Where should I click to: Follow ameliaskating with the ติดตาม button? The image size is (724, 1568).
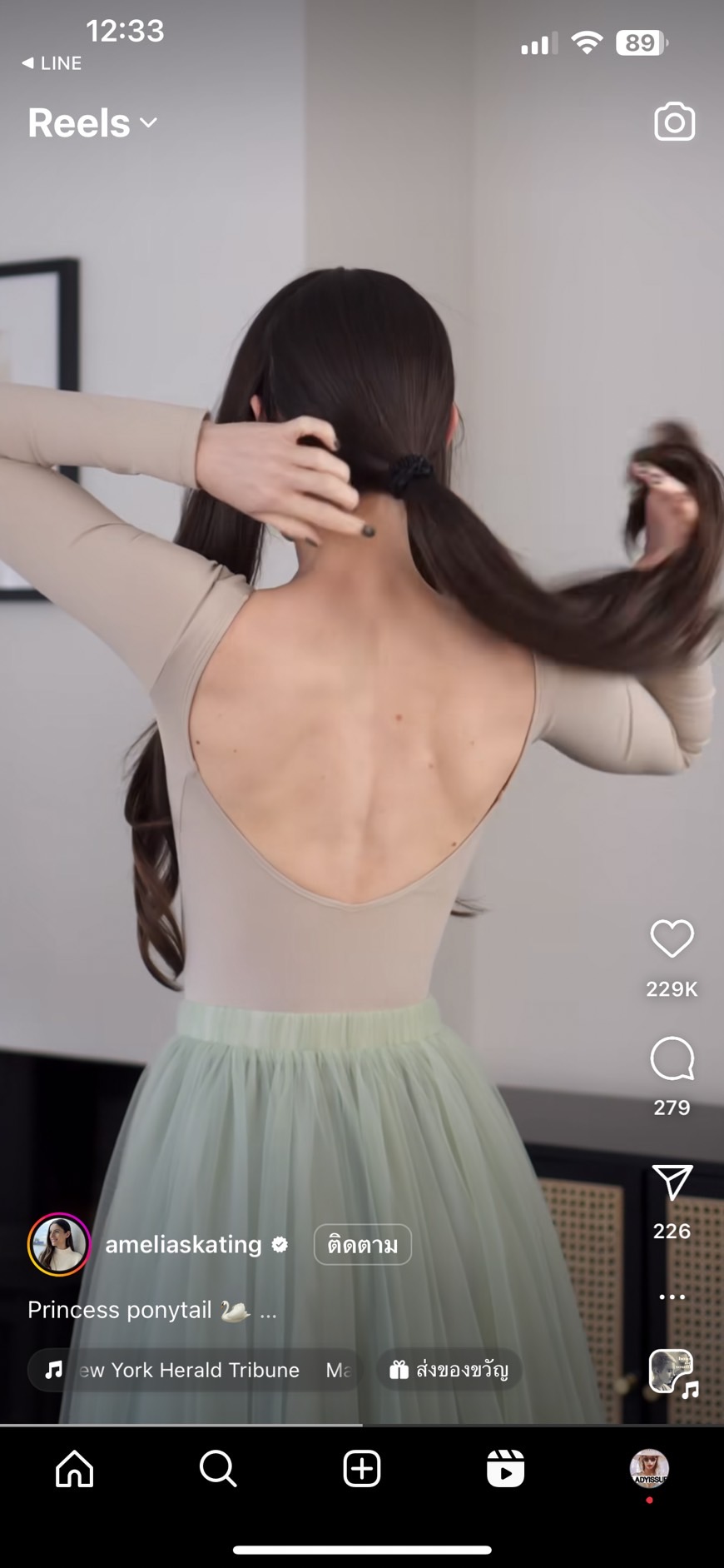pyautogui.click(x=362, y=1244)
